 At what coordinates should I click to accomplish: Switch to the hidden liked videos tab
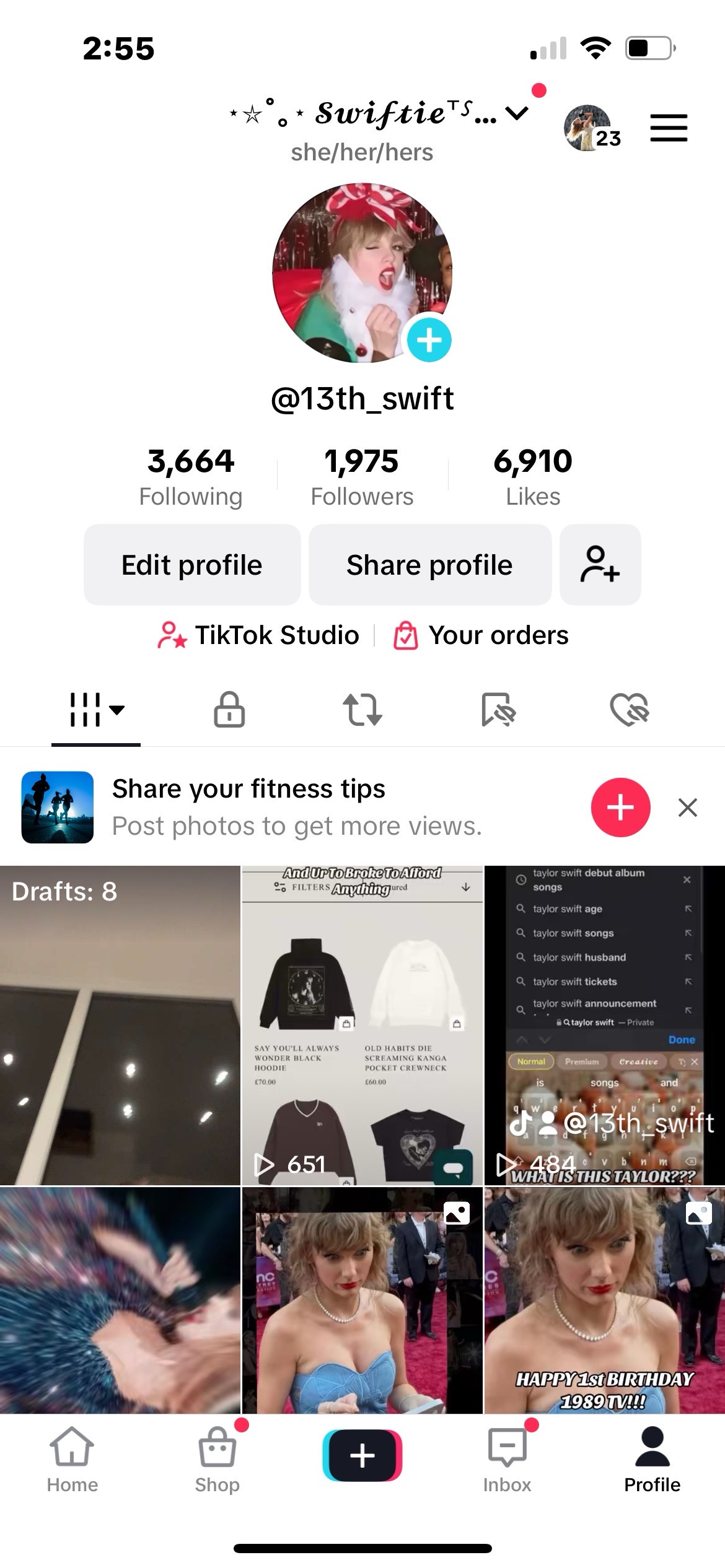[x=629, y=709]
